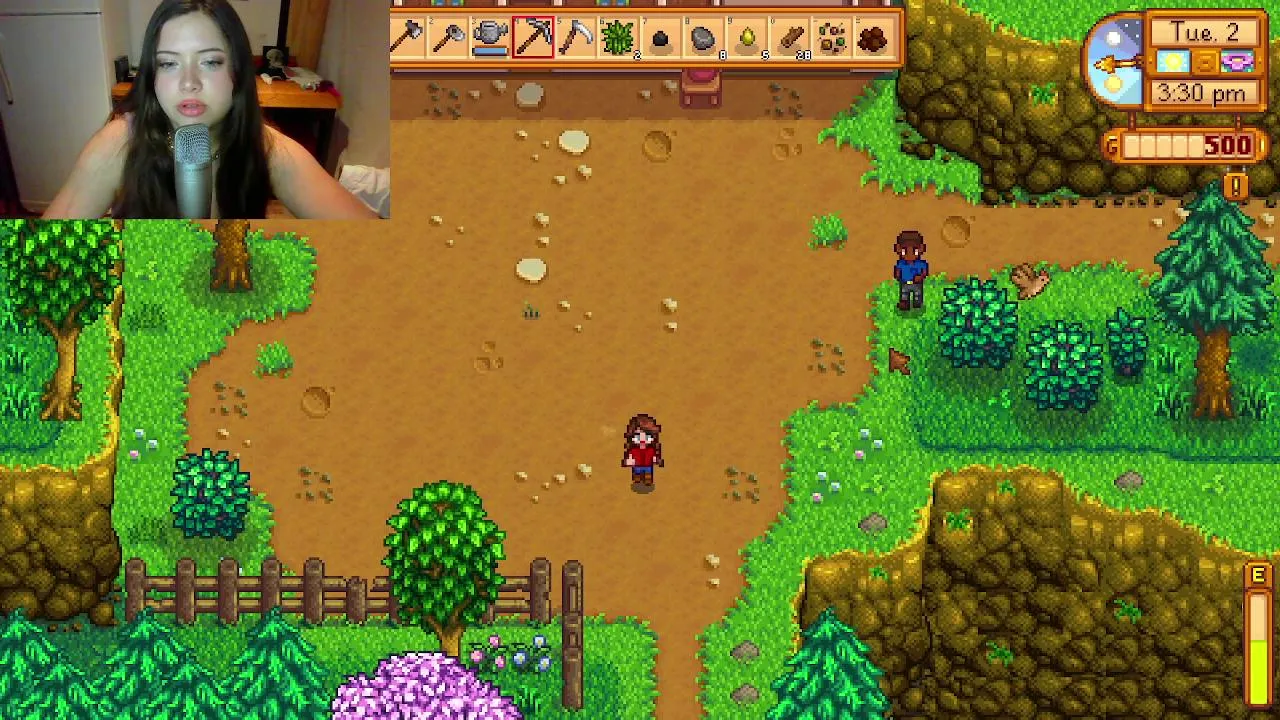Select the stone stack of 8
This screenshot has height=720, width=1280.
pos(703,38)
